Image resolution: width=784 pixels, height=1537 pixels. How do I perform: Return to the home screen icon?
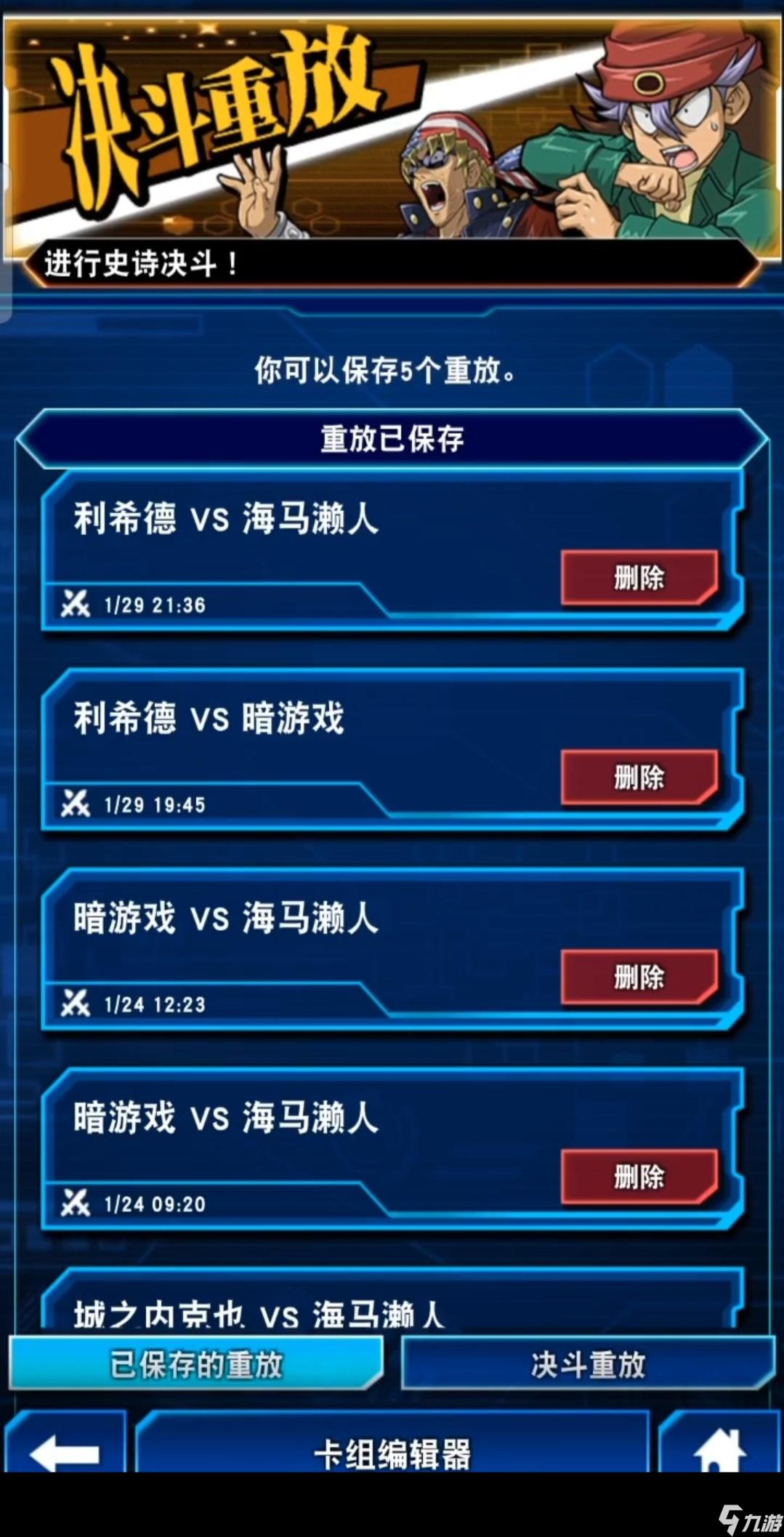[x=719, y=1446]
